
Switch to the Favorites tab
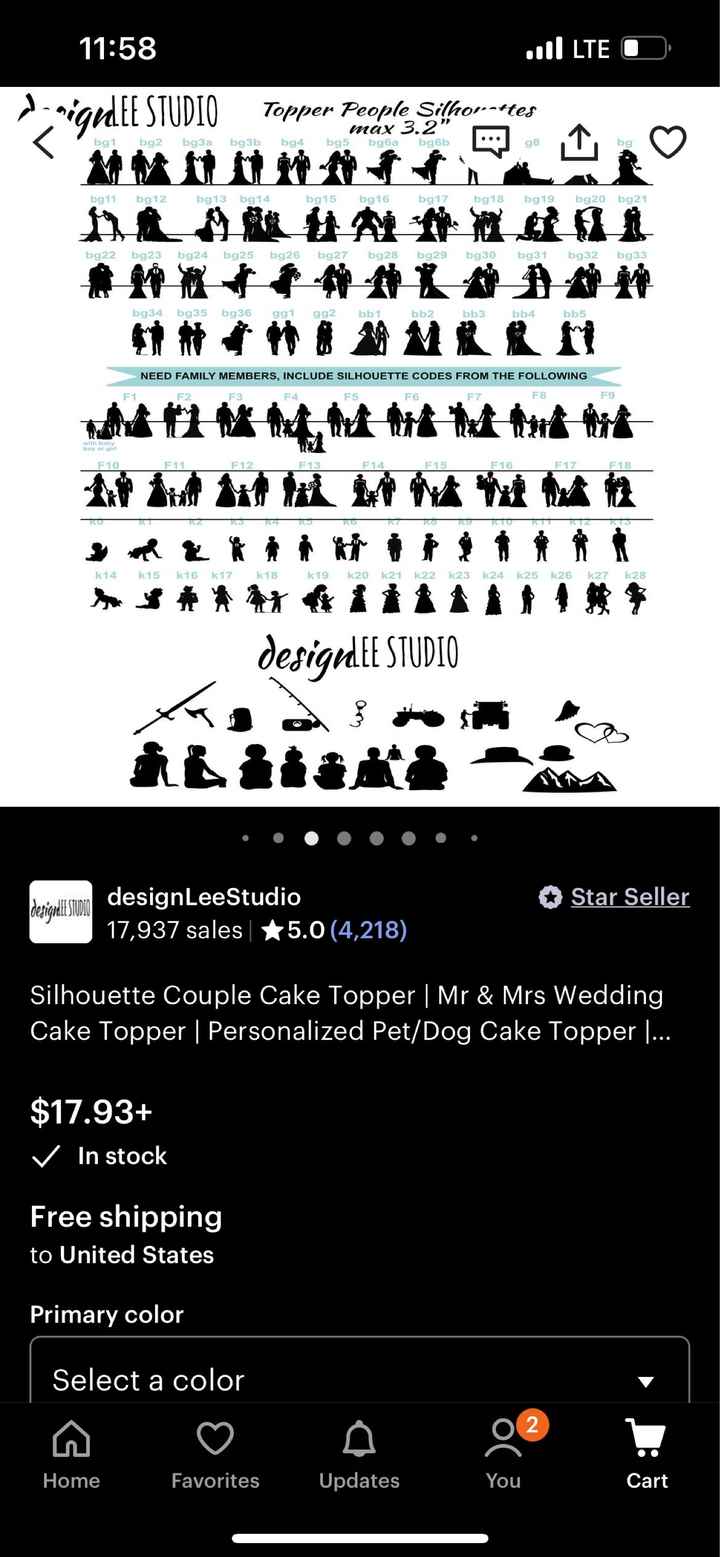tap(215, 1455)
